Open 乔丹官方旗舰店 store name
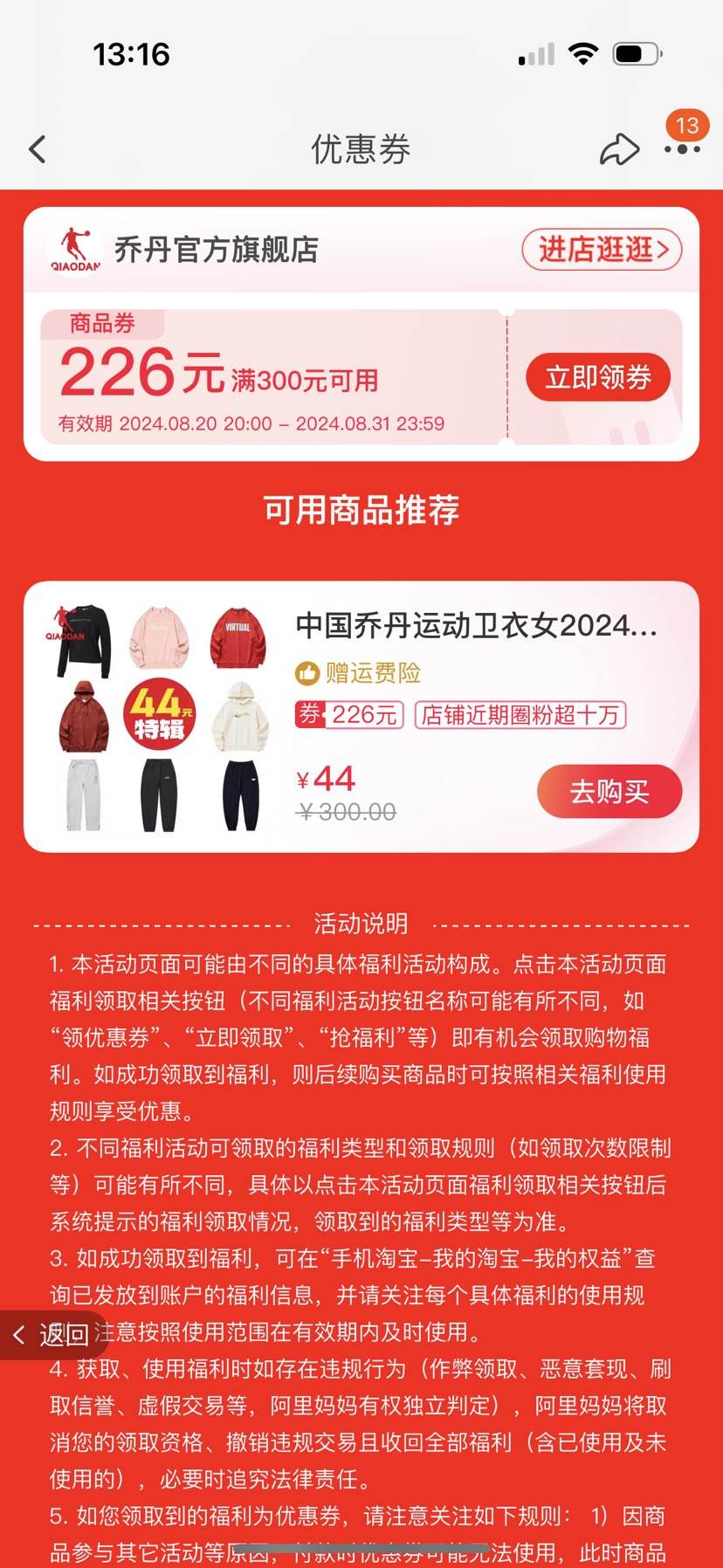The image size is (723, 1568). [x=217, y=250]
